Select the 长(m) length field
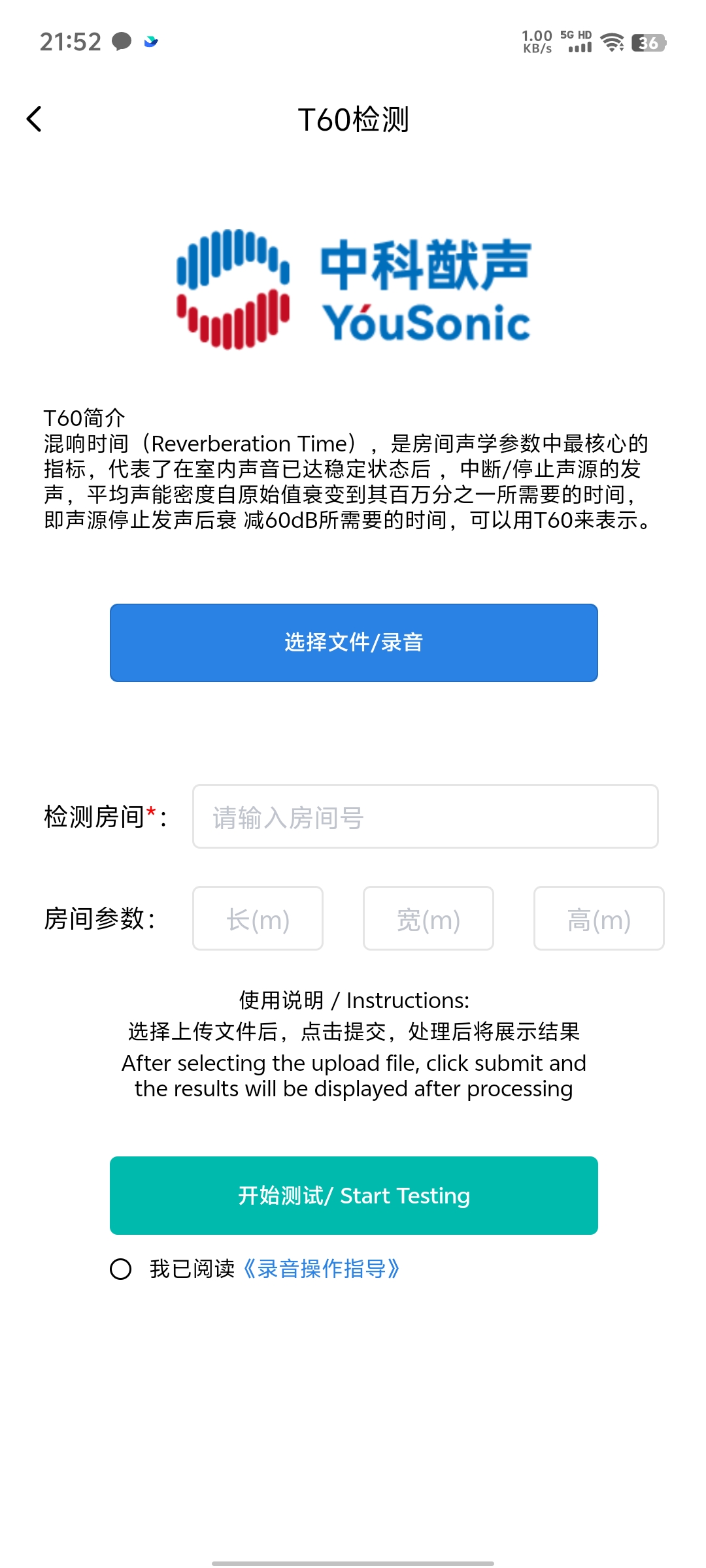This screenshot has height=1568, width=706. [258, 919]
